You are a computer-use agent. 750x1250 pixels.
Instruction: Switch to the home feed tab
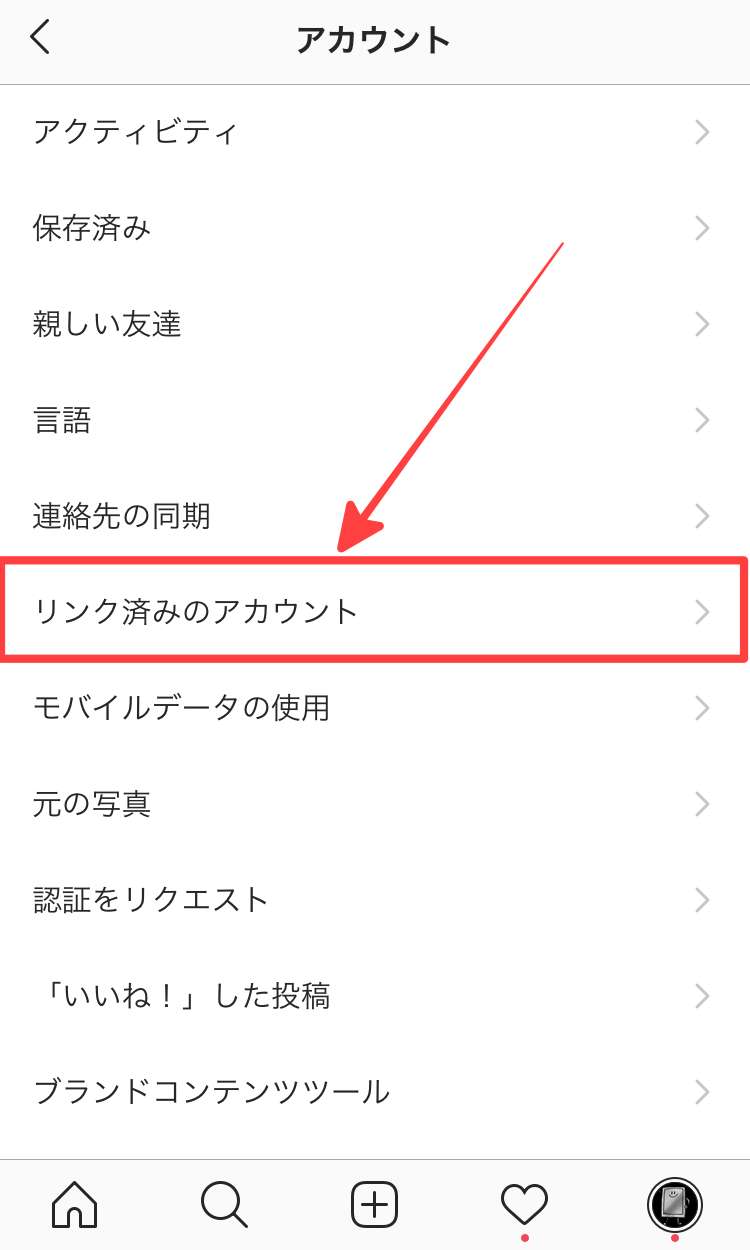pyautogui.click(x=75, y=1204)
